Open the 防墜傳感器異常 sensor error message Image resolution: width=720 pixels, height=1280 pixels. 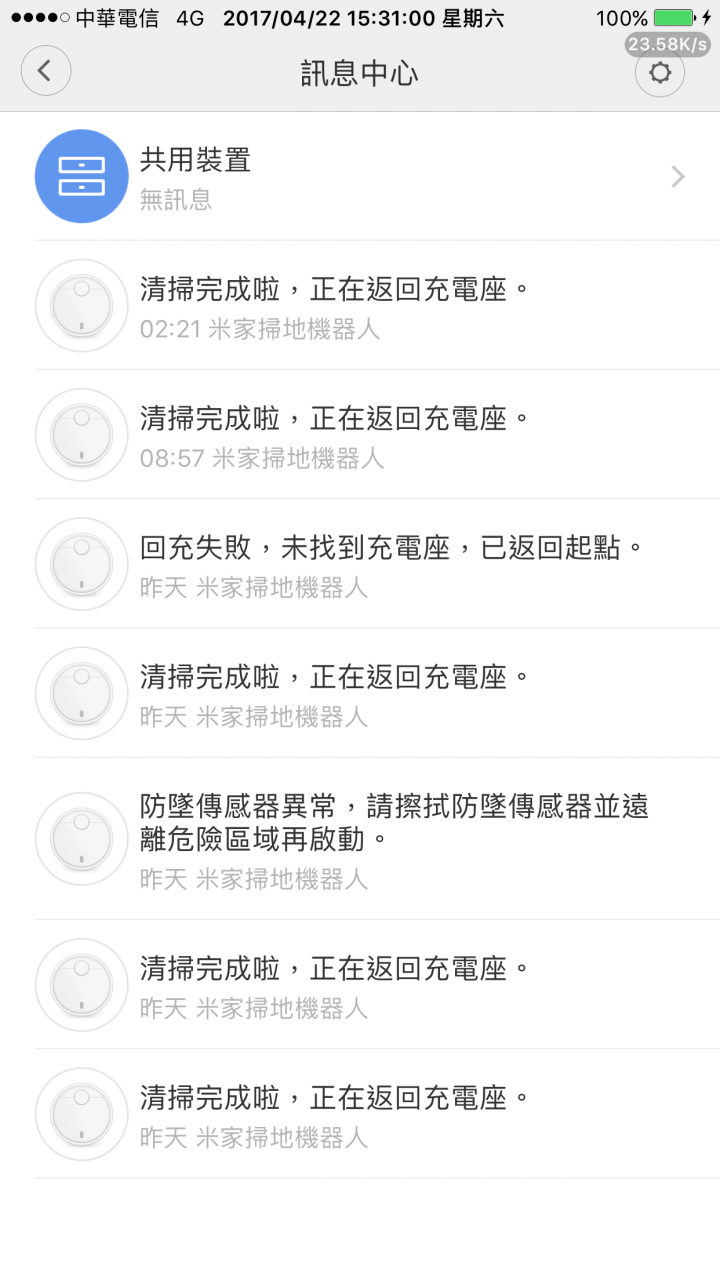(x=360, y=839)
